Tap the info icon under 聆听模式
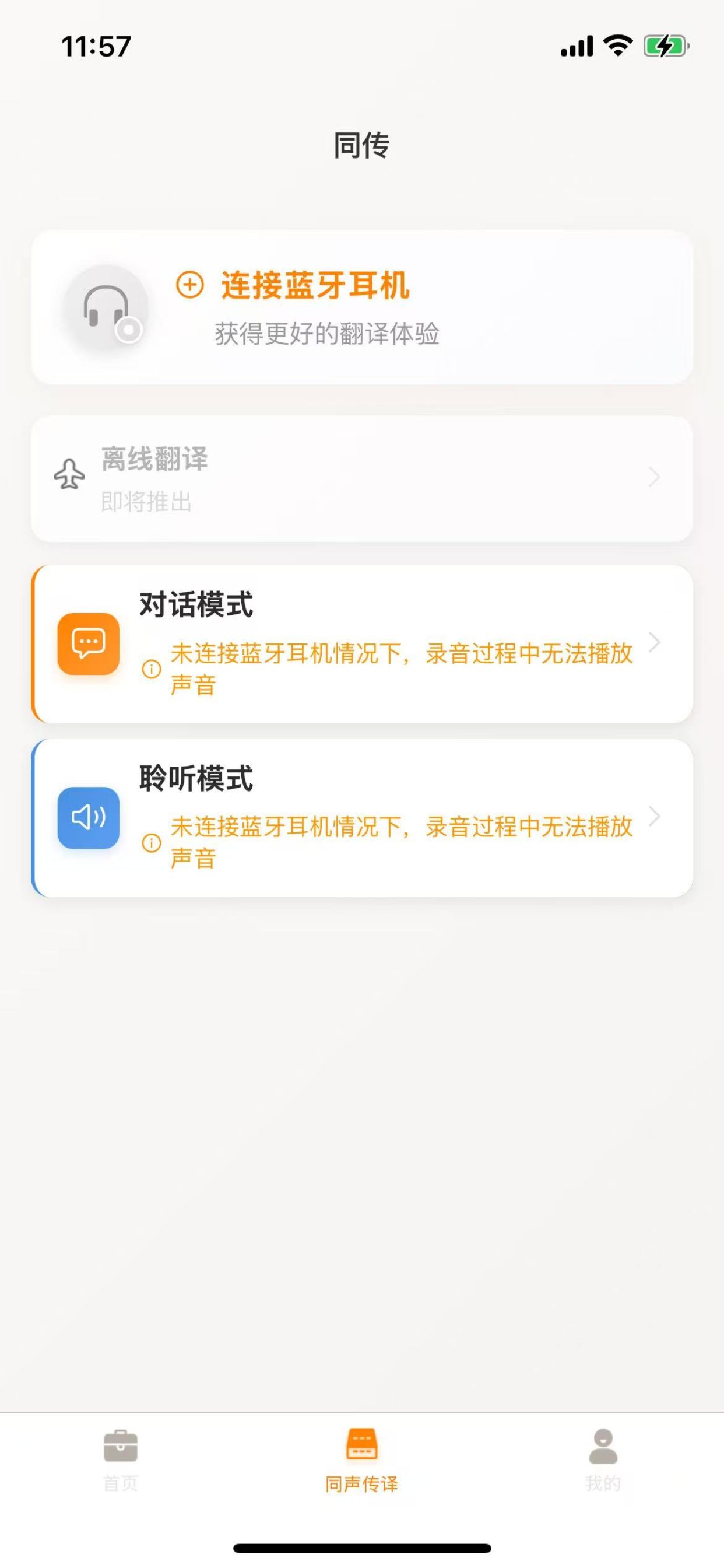Image resolution: width=724 pixels, height=1568 pixels. (x=152, y=842)
